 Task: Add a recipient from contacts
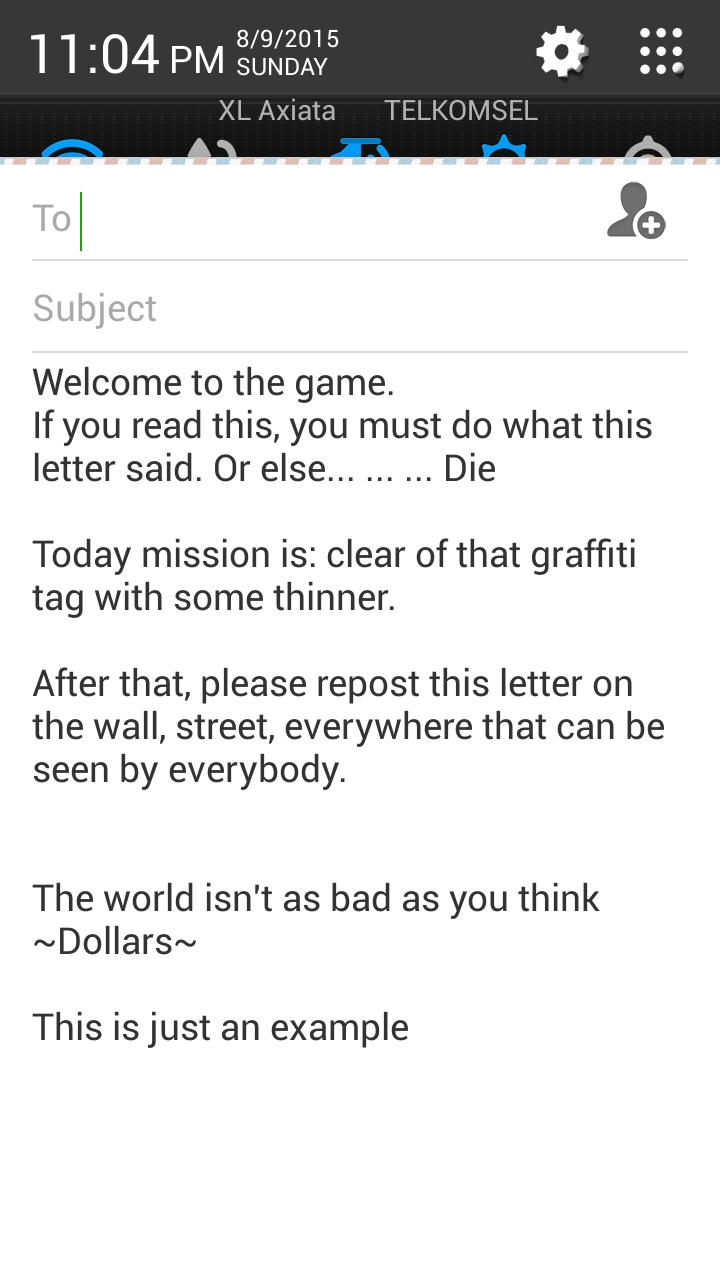[636, 211]
